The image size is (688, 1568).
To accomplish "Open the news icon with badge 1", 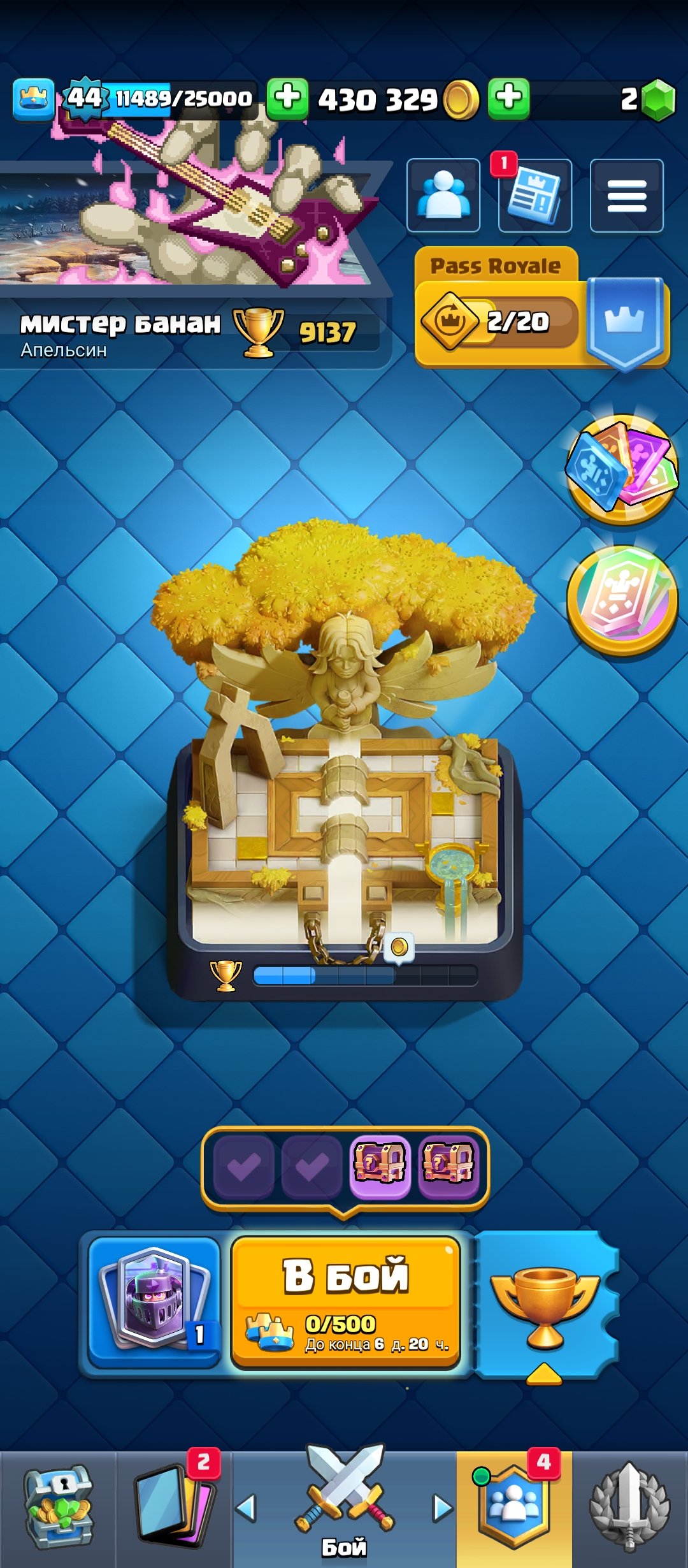I will 534,195.
